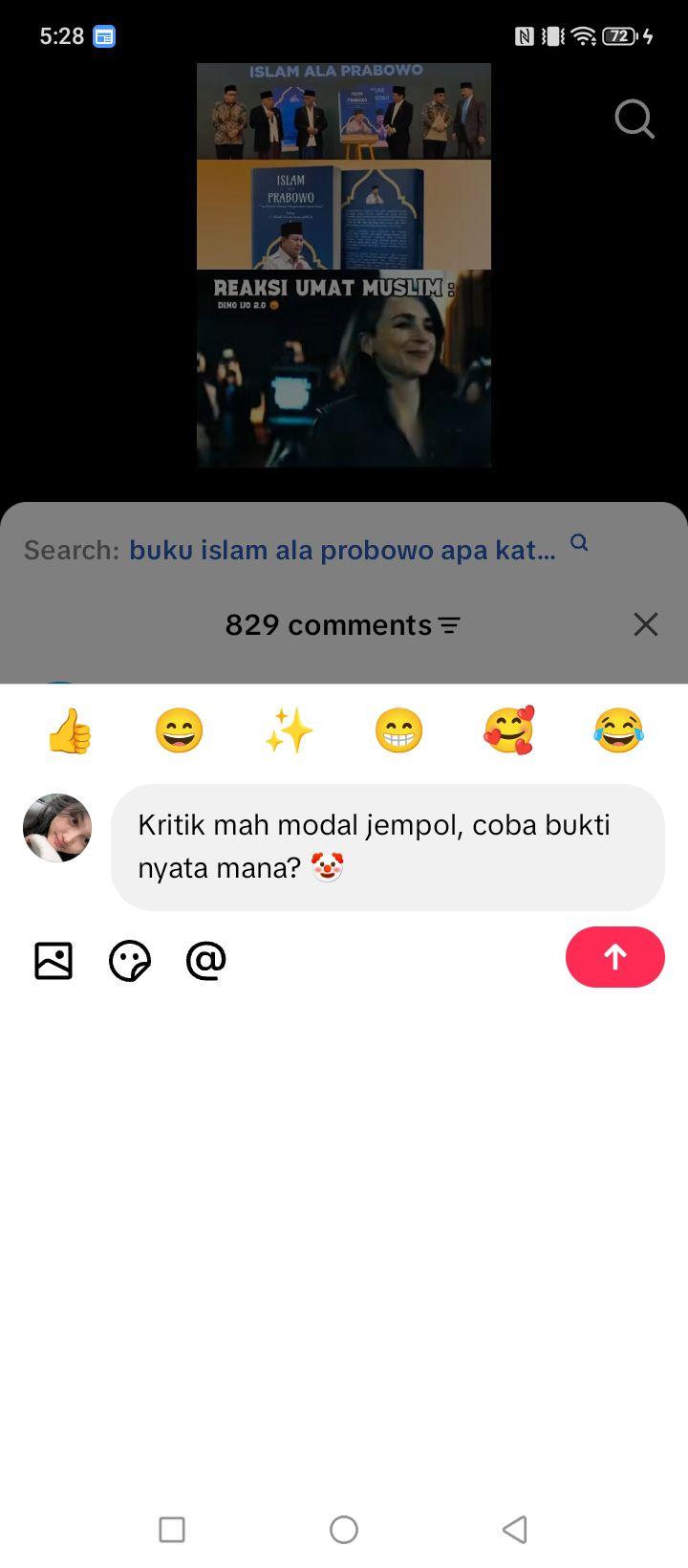The height and width of the screenshot is (1568, 688).
Task: Insert the thumbs up emoji
Action: point(70,731)
